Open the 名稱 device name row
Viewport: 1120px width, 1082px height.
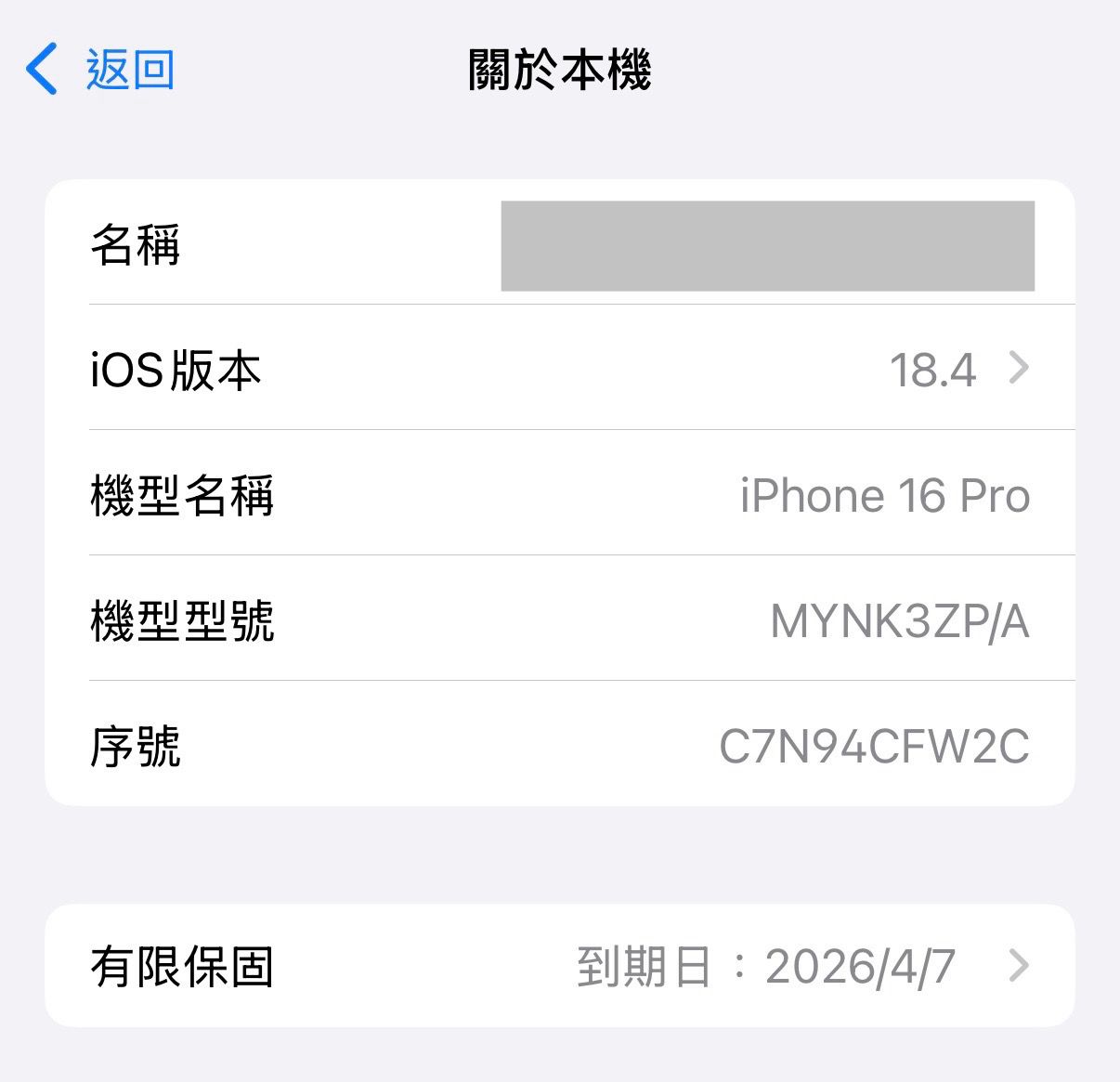tap(559, 244)
